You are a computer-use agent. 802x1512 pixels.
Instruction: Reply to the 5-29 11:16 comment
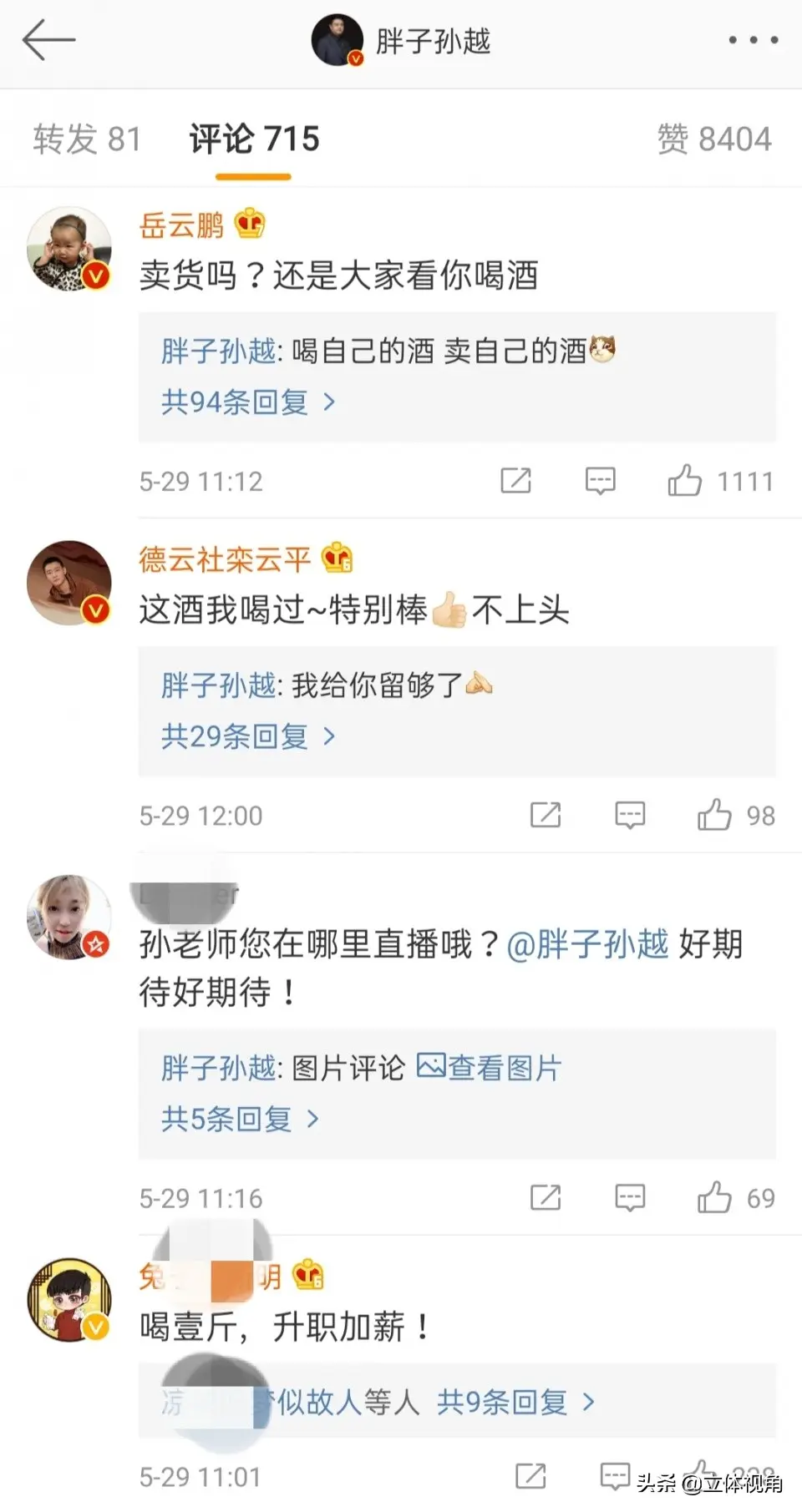click(630, 1198)
